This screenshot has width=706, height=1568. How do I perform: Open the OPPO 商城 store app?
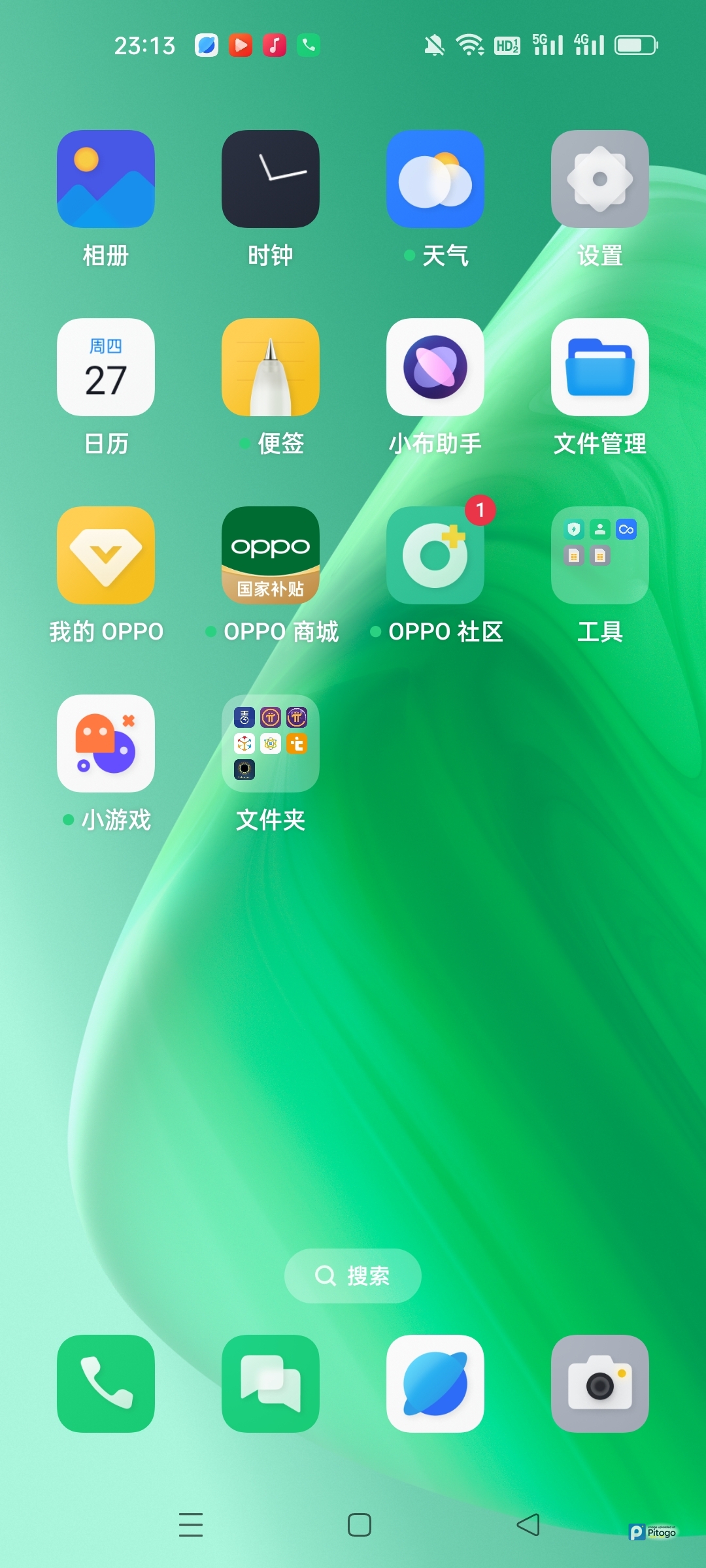coord(271,555)
